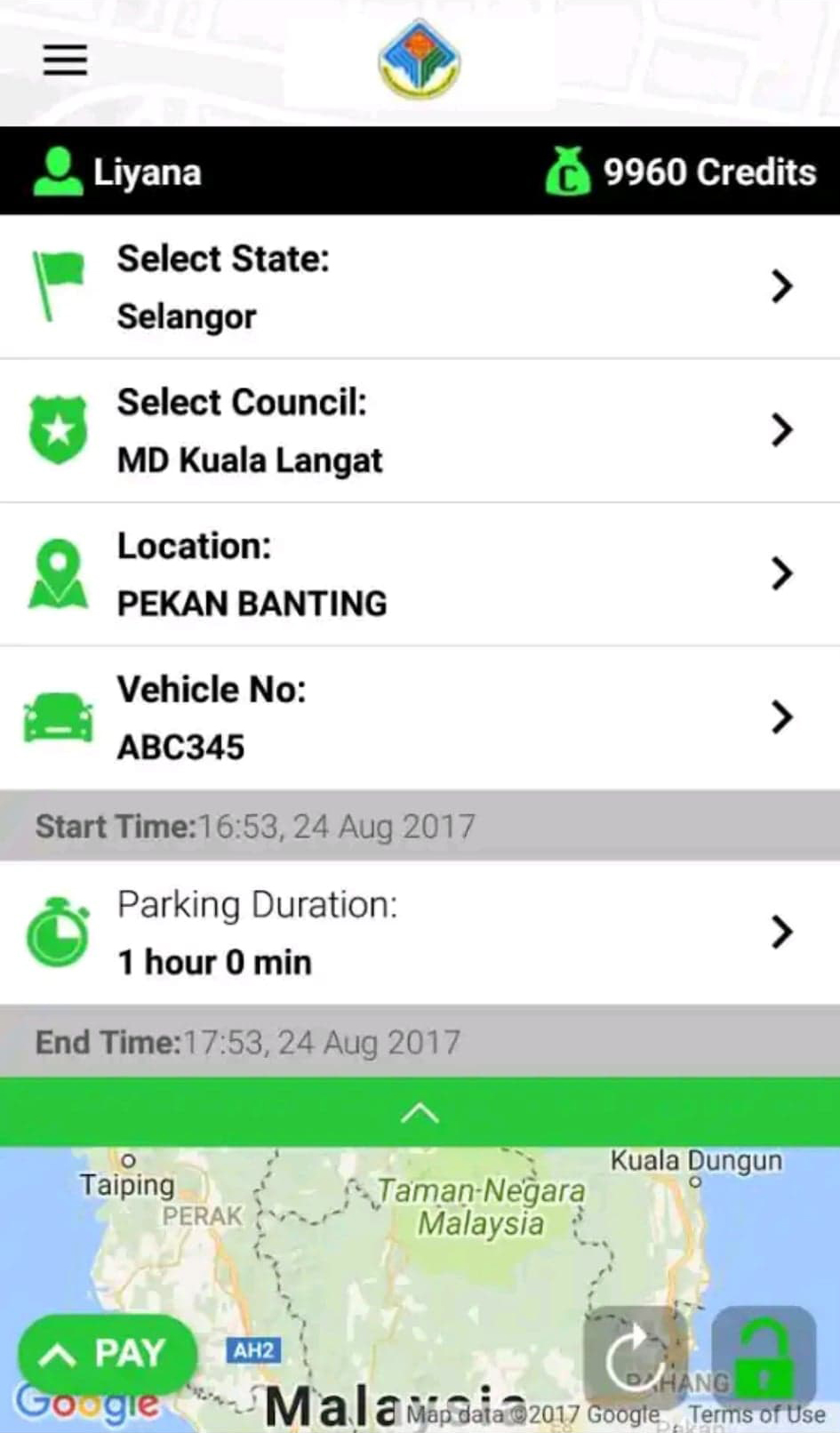Expand the green arrow bar
This screenshot has width=840, height=1433.
pos(420,1112)
